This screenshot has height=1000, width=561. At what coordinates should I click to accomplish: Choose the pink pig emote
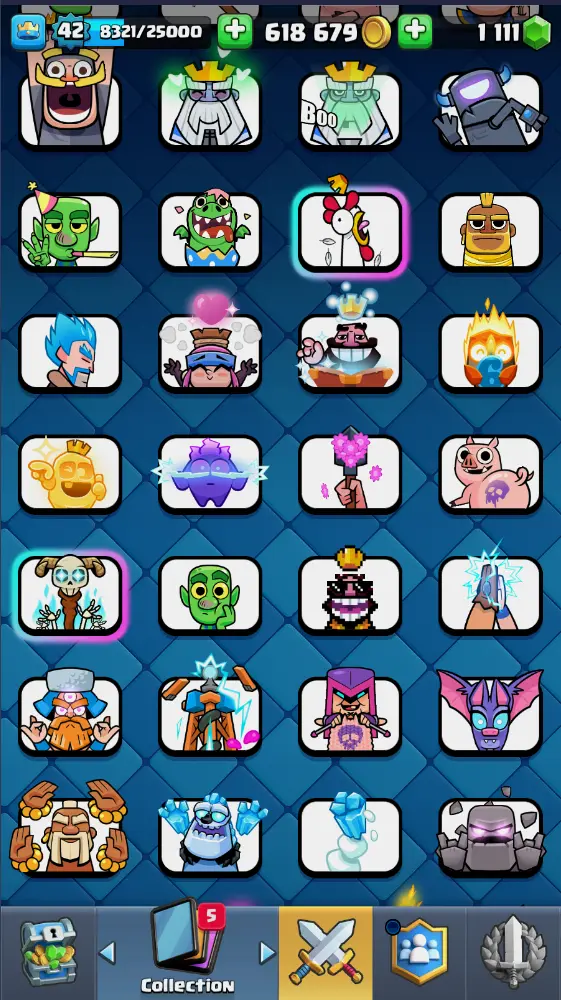[x=490, y=473]
